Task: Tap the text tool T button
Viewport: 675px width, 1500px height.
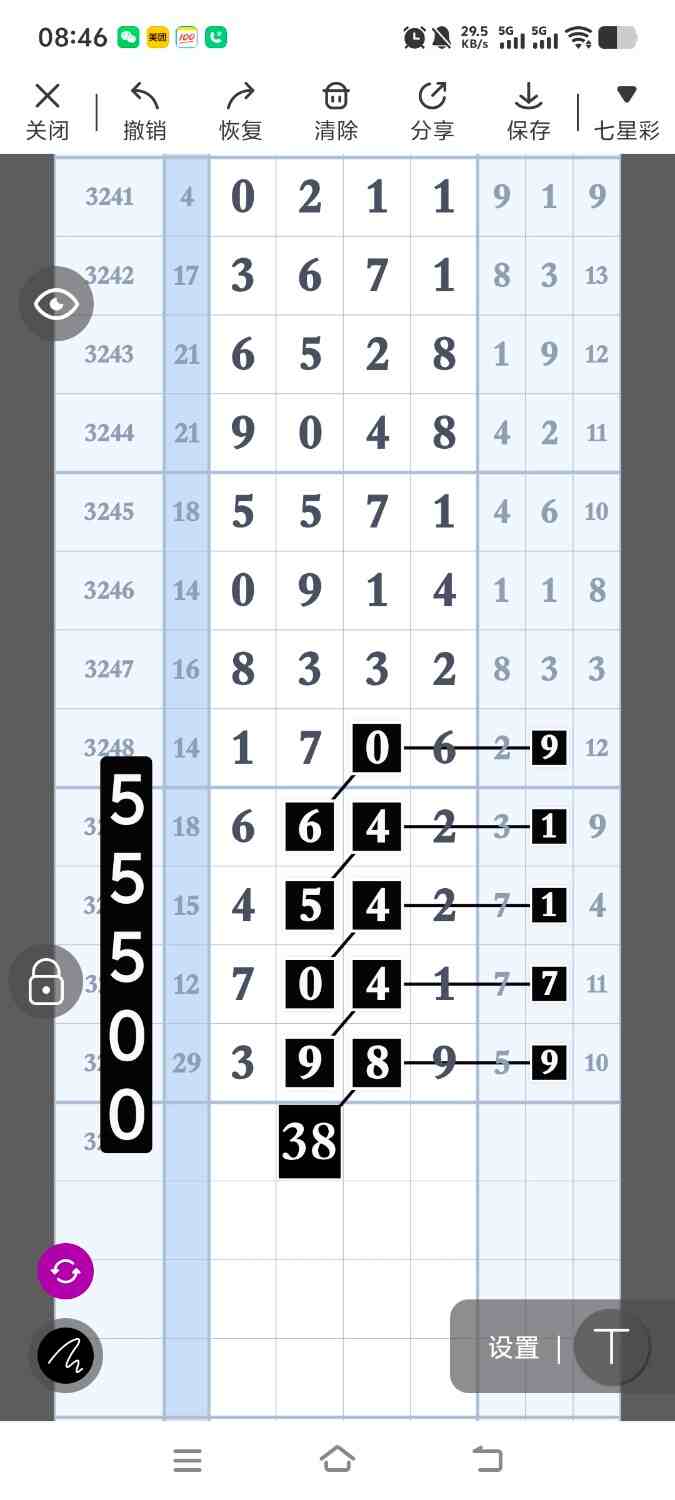Action: tap(611, 1347)
